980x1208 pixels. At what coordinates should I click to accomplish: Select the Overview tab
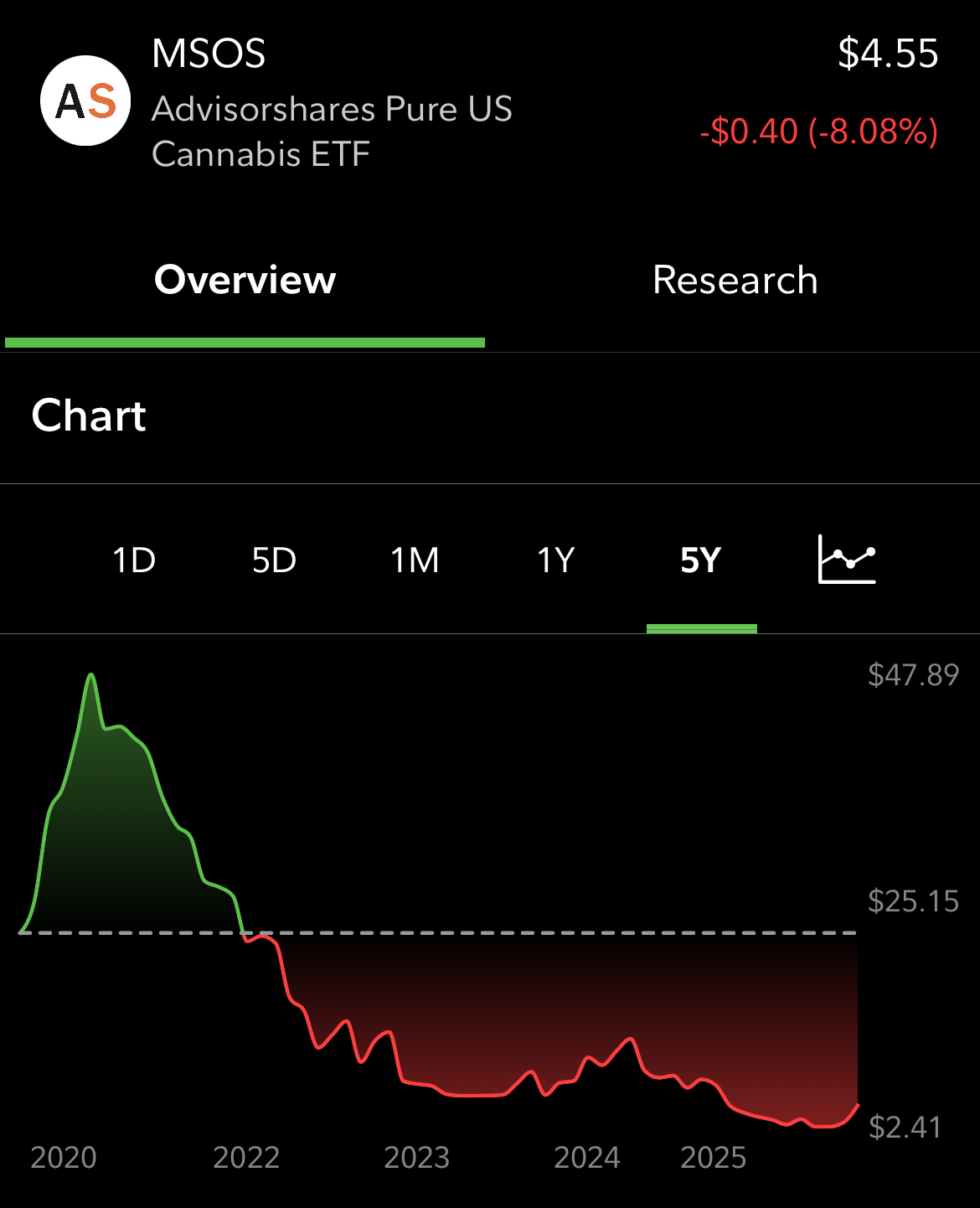click(x=245, y=280)
